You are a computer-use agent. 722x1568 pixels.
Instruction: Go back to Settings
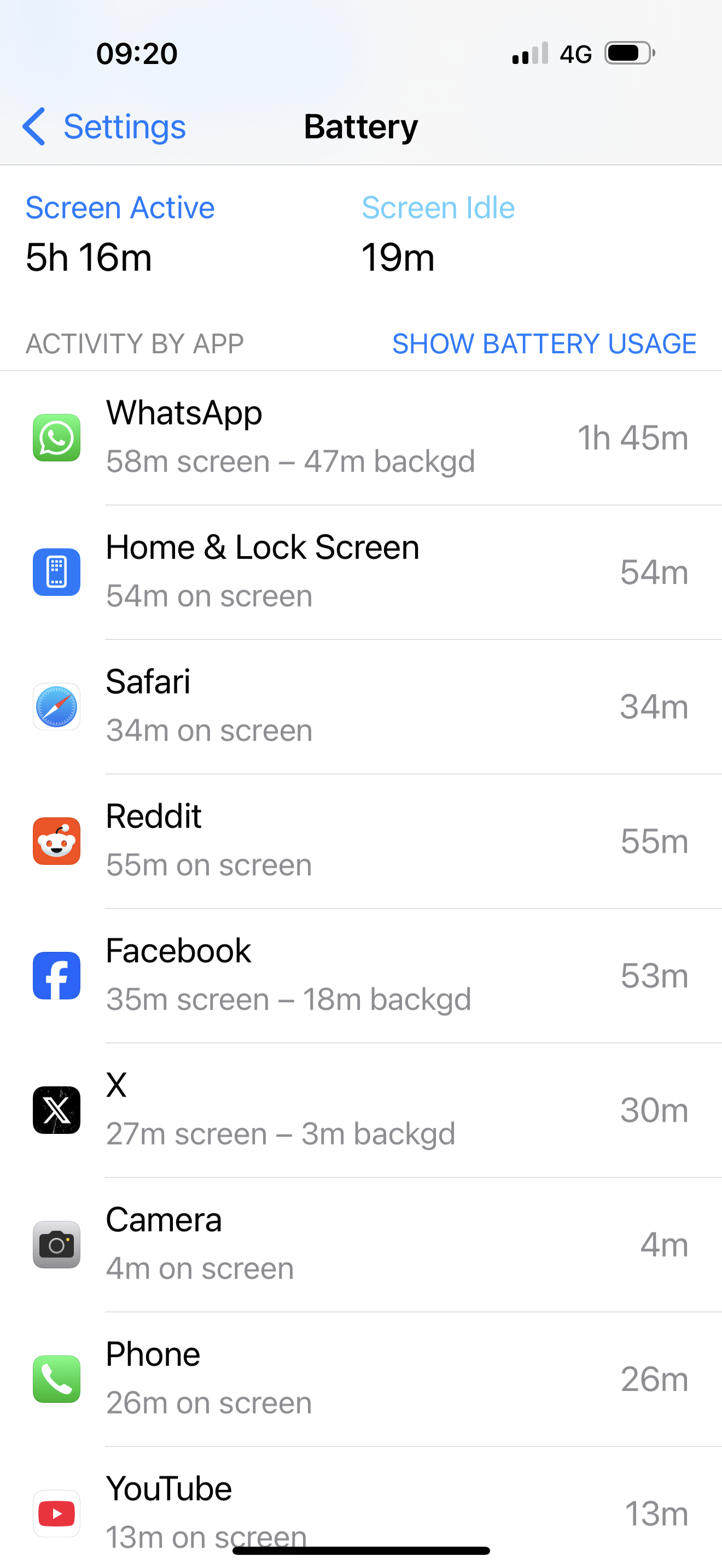[x=104, y=127]
